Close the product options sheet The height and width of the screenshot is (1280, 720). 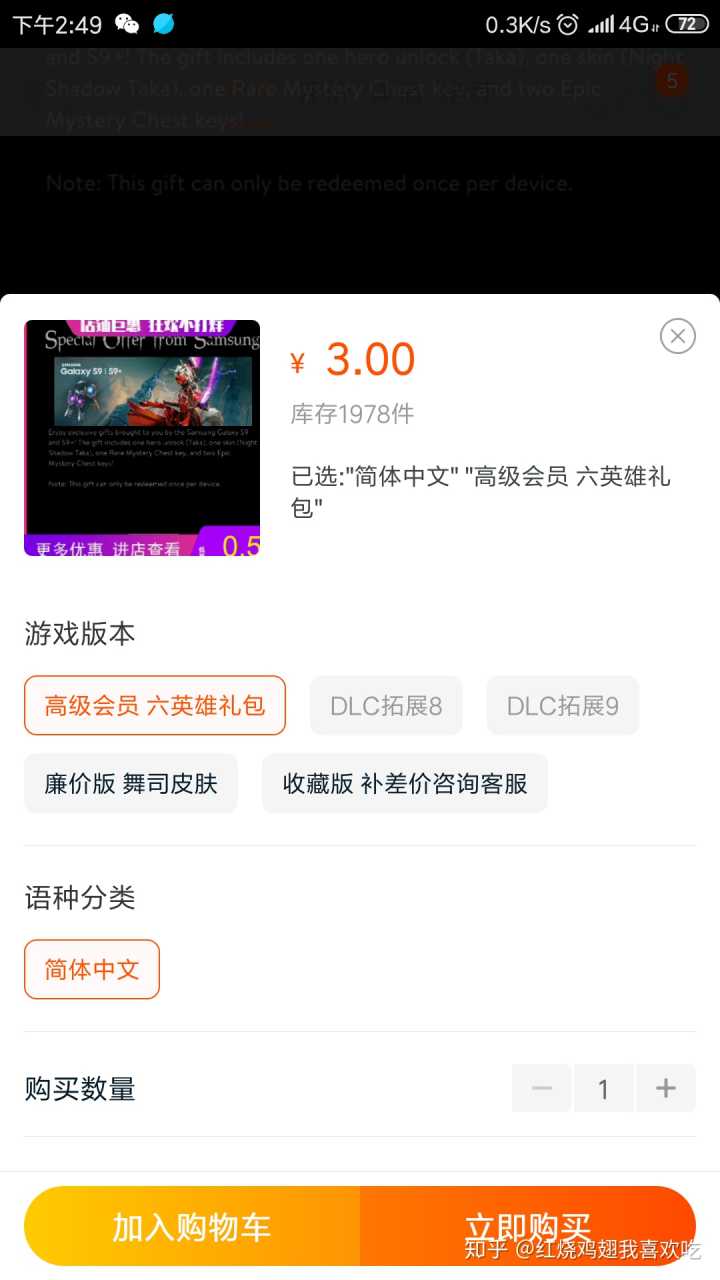pyautogui.click(x=677, y=336)
